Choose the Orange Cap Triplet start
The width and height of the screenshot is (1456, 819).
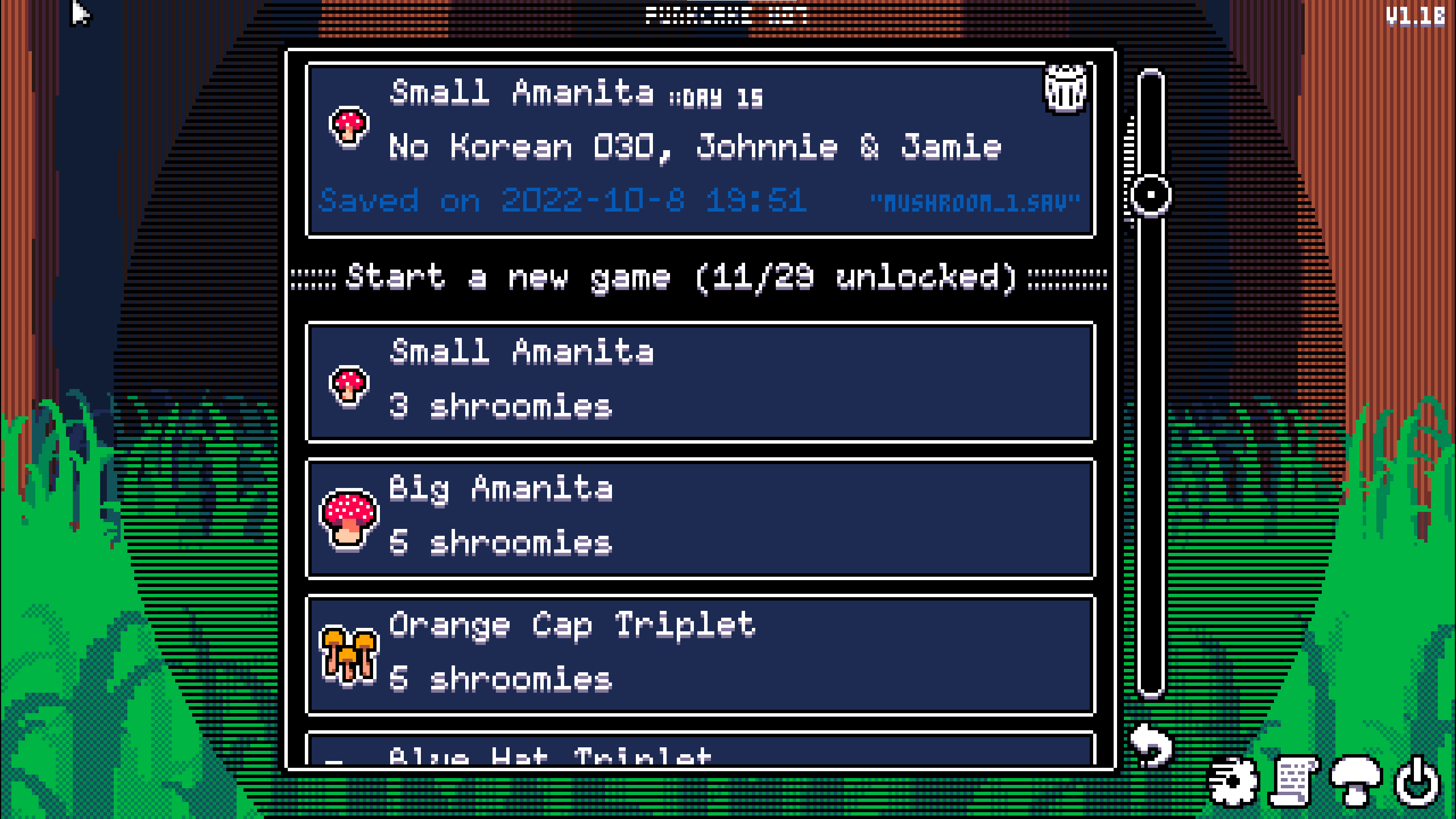point(700,655)
